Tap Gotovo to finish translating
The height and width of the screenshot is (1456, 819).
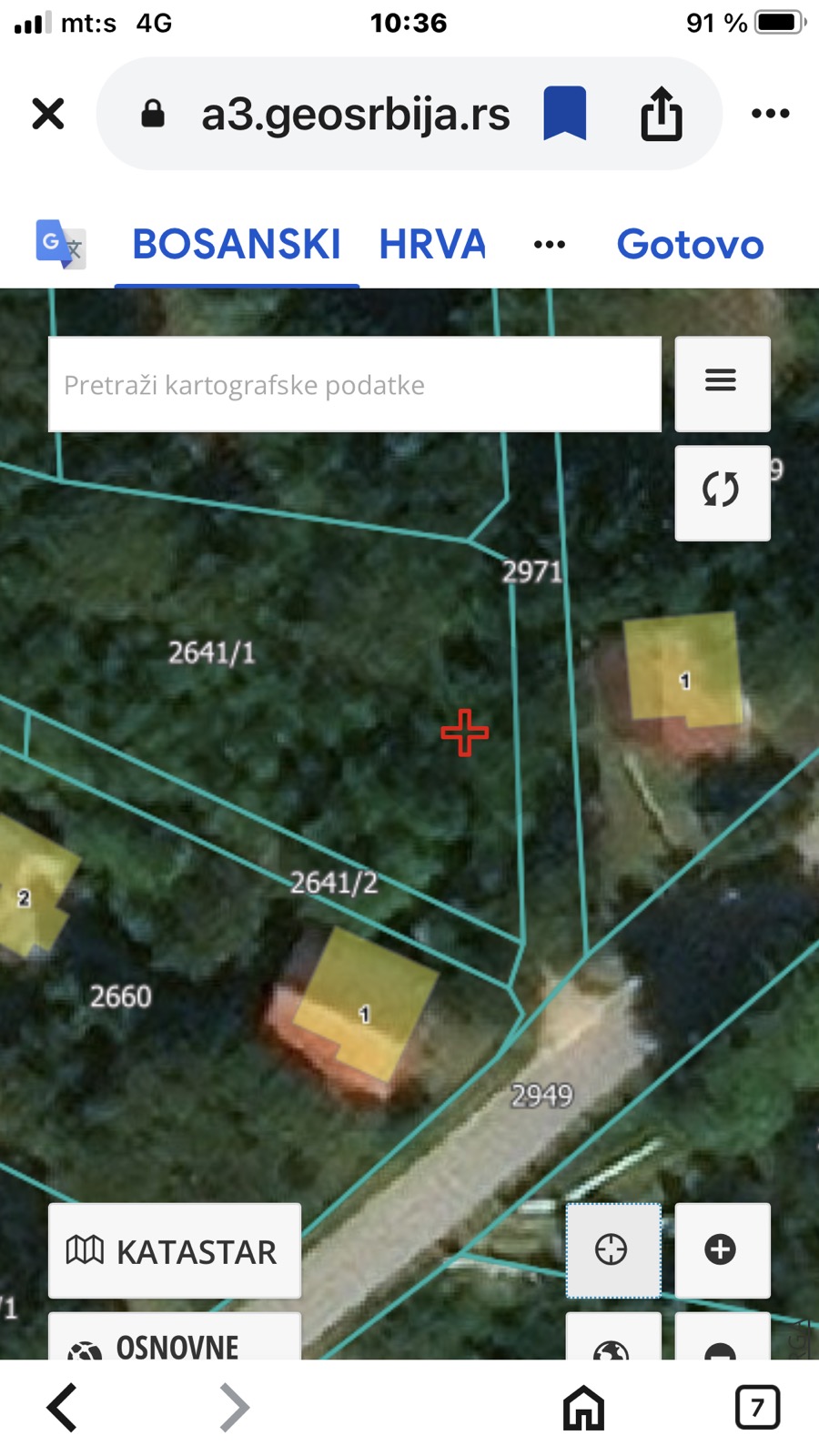[690, 244]
